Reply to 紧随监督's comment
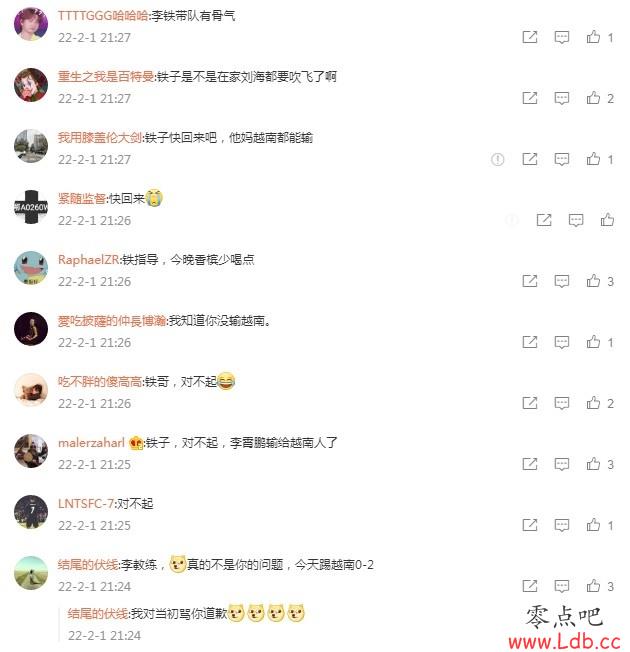The image size is (630, 652). pos(576,220)
